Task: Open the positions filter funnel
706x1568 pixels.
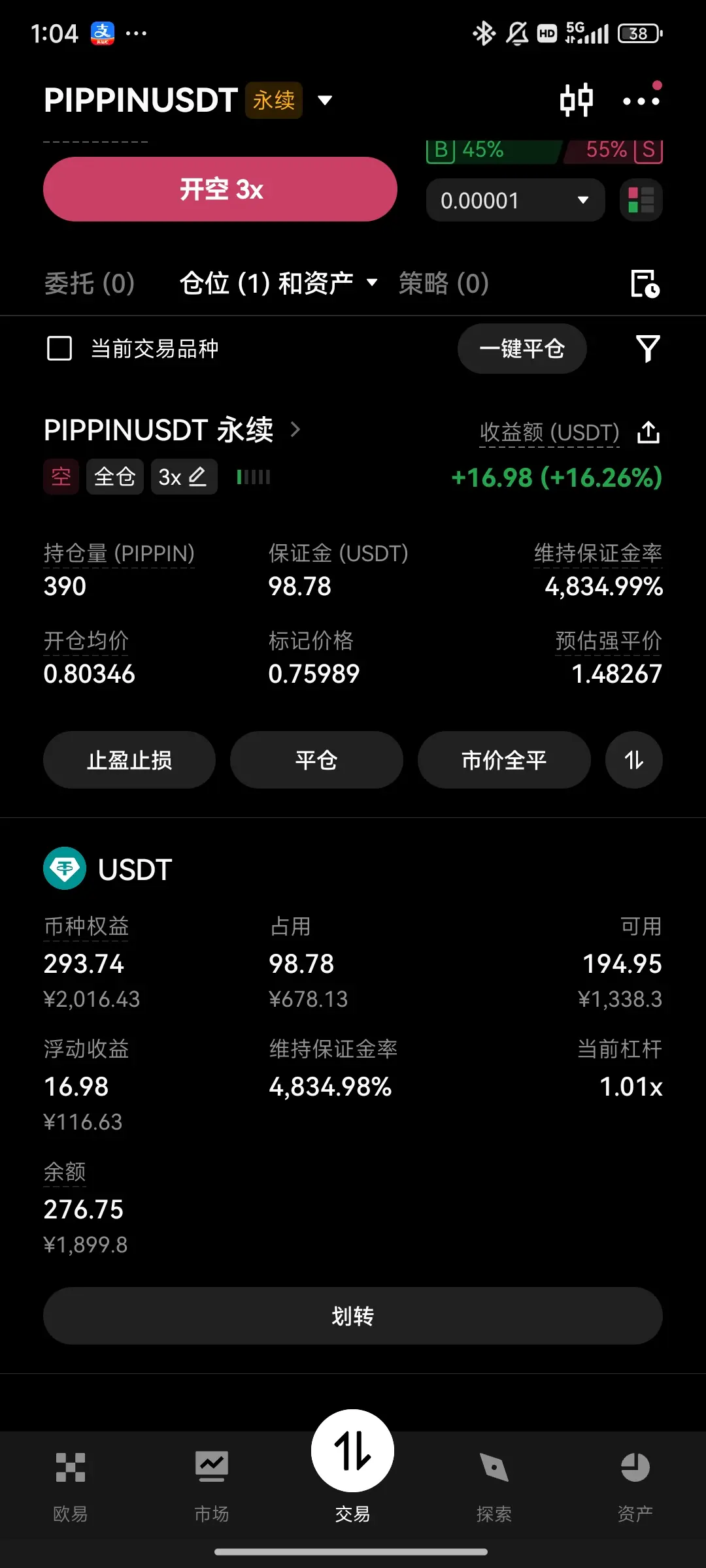Action: (x=647, y=348)
